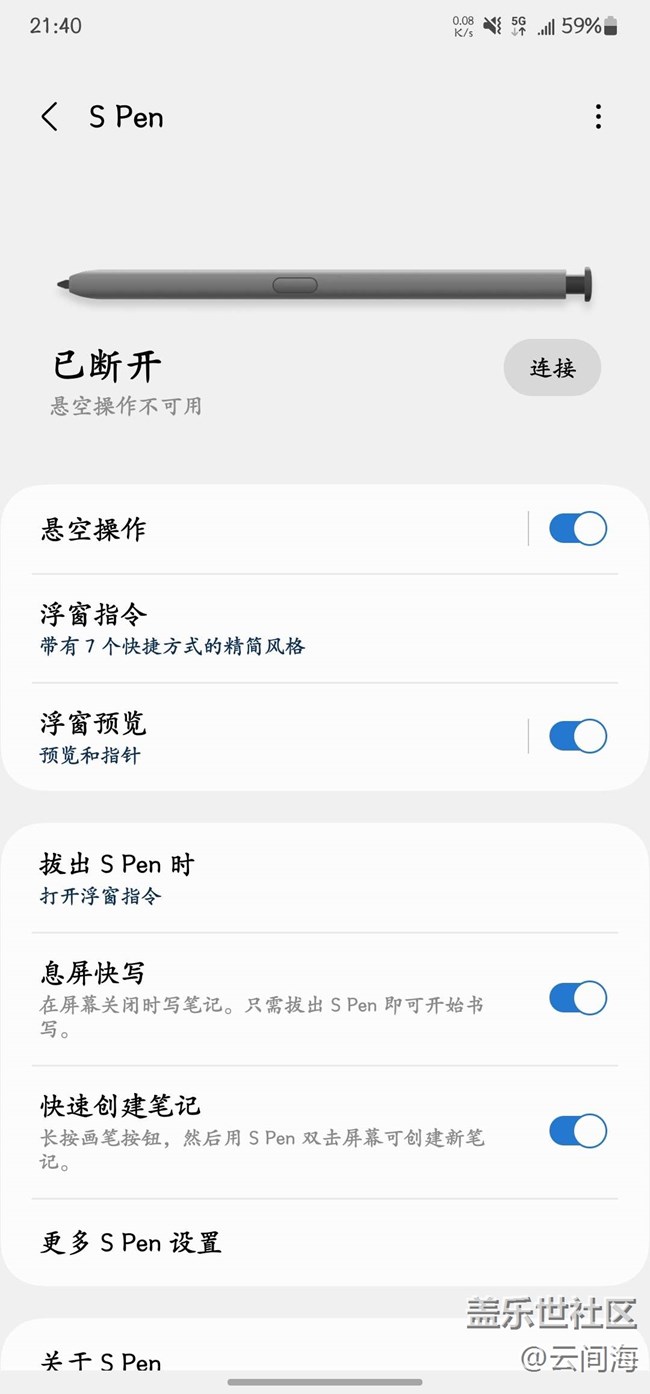Tap the 连接 button to connect S Pen
This screenshot has width=650, height=1394.
[x=552, y=368]
